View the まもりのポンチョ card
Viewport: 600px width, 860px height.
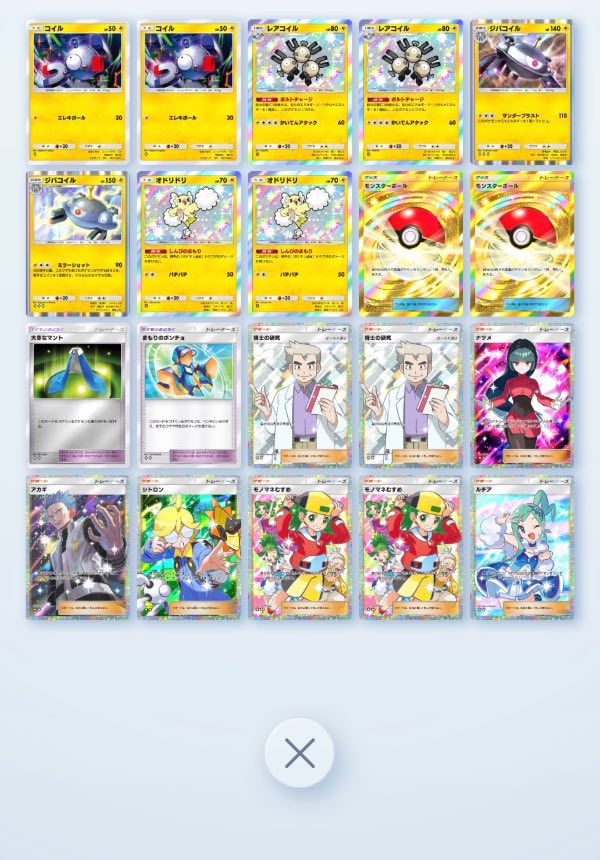pos(188,394)
